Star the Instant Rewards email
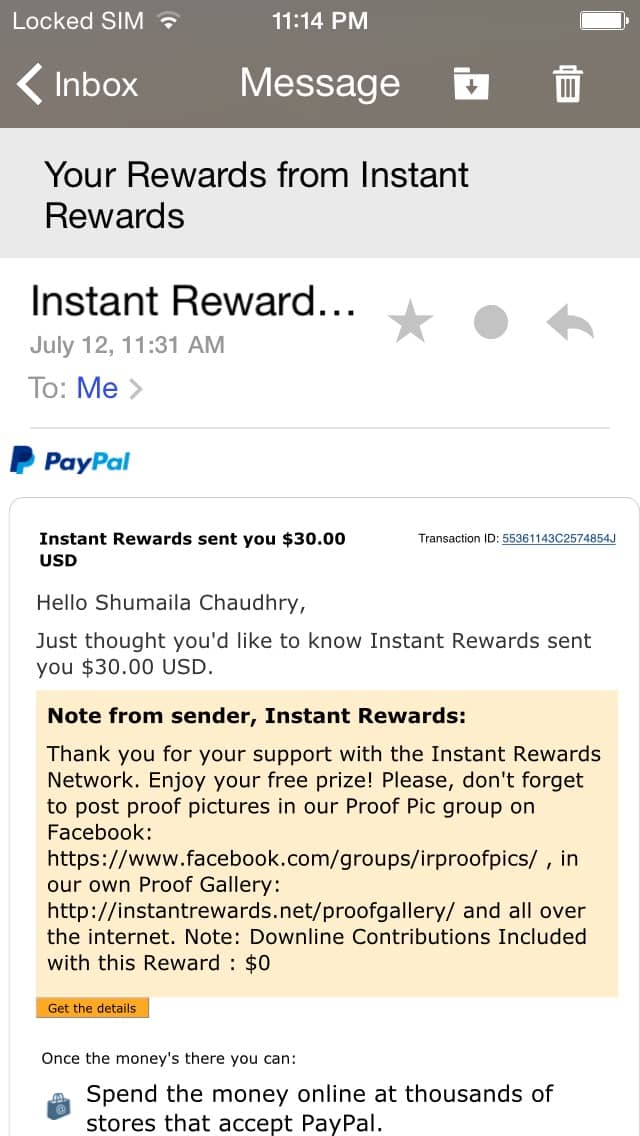Screen dimensions: 640x1136 tap(410, 323)
